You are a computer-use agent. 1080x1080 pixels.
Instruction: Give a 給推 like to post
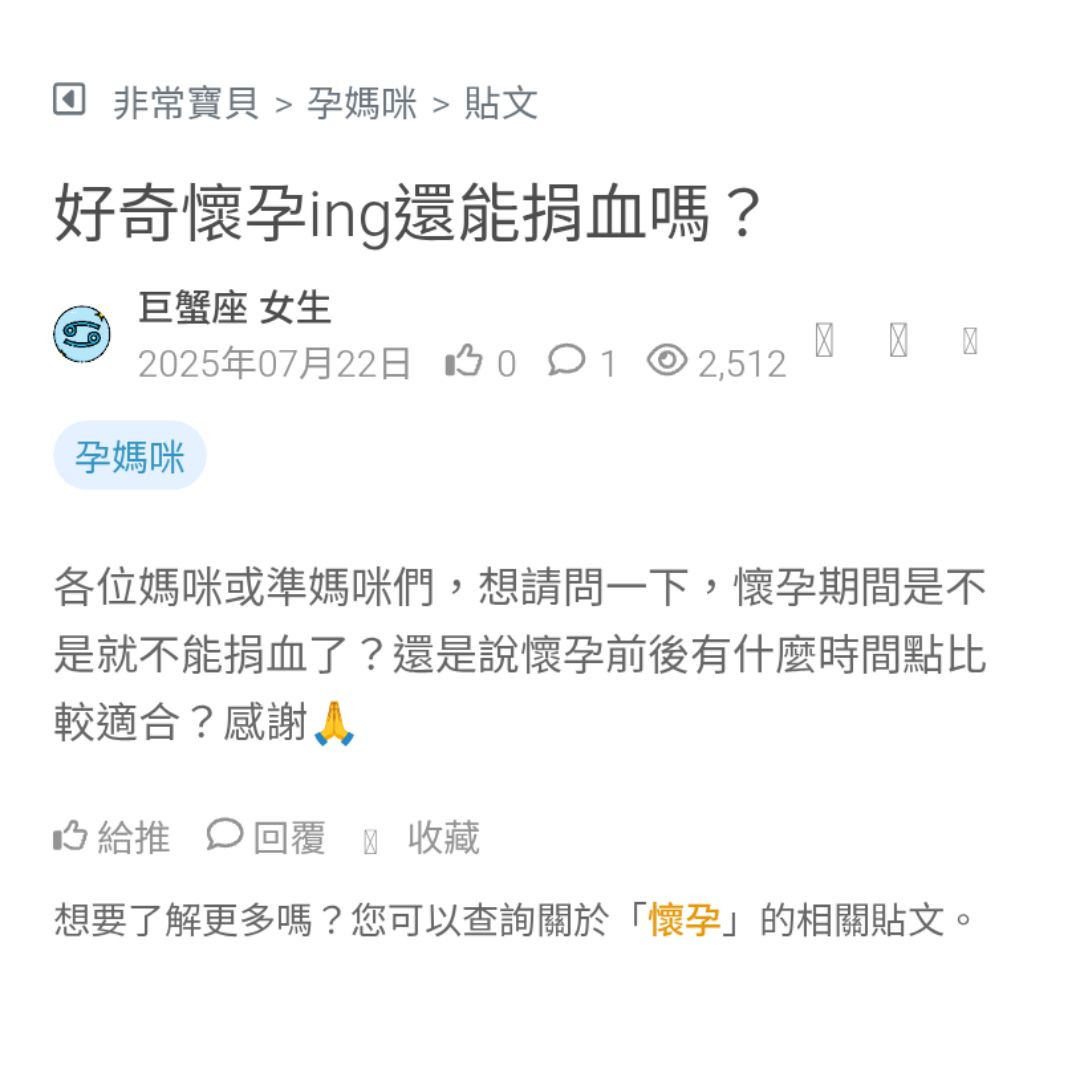click(112, 837)
